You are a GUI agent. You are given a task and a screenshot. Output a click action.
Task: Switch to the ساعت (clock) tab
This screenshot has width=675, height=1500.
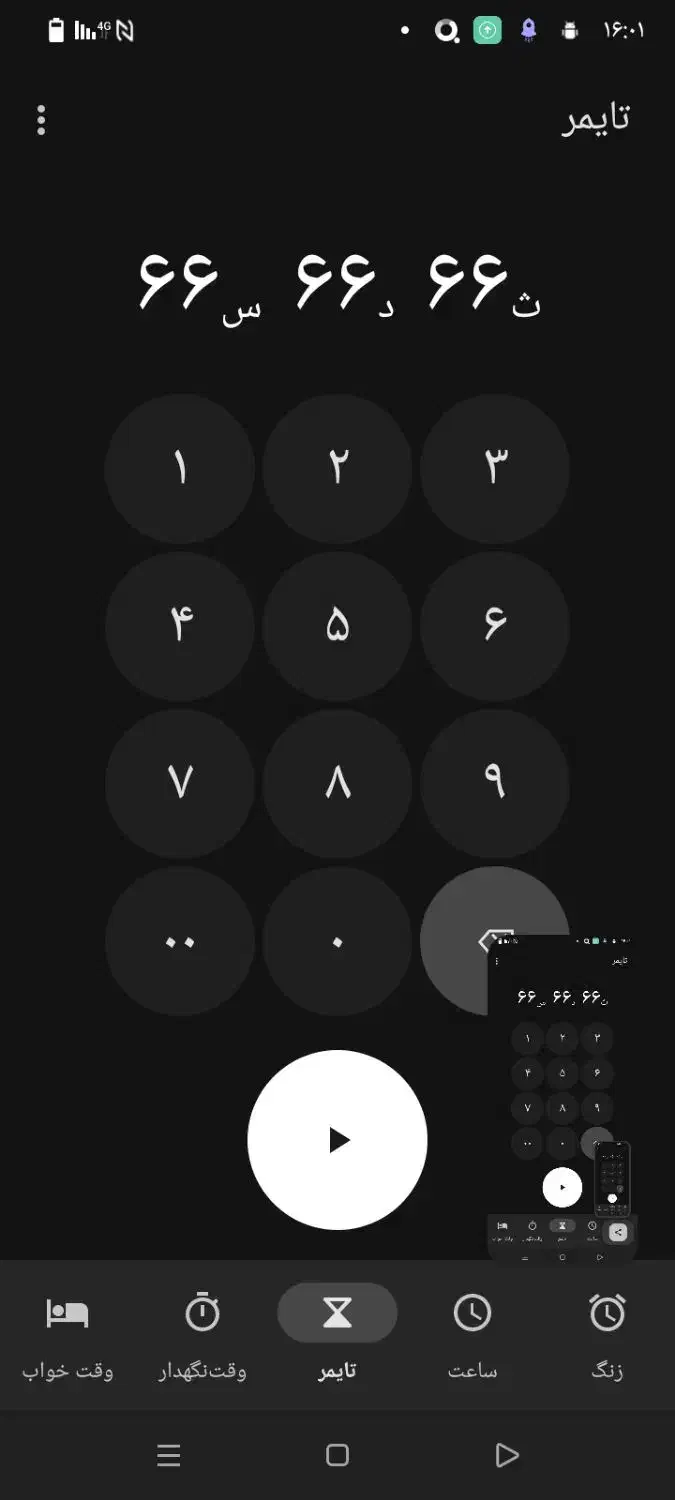tap(472, 1335)
